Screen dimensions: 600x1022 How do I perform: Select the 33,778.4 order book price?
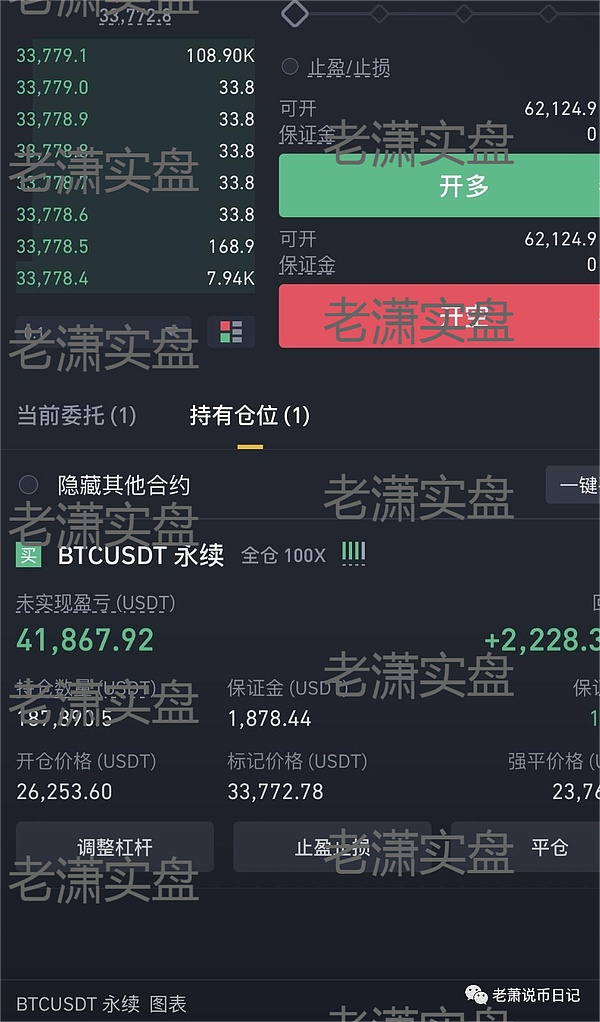click(x=52, y=278)
